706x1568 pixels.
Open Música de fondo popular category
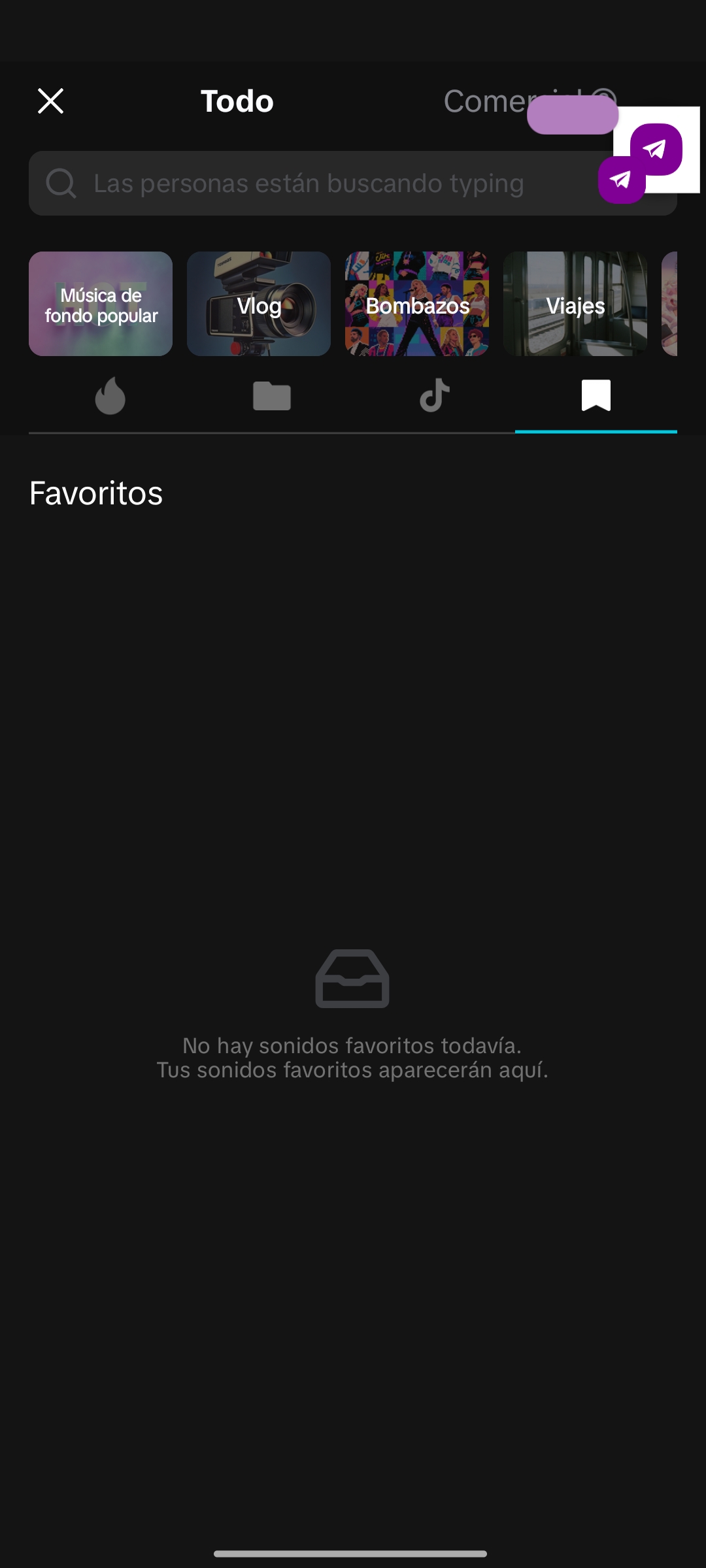101,304
